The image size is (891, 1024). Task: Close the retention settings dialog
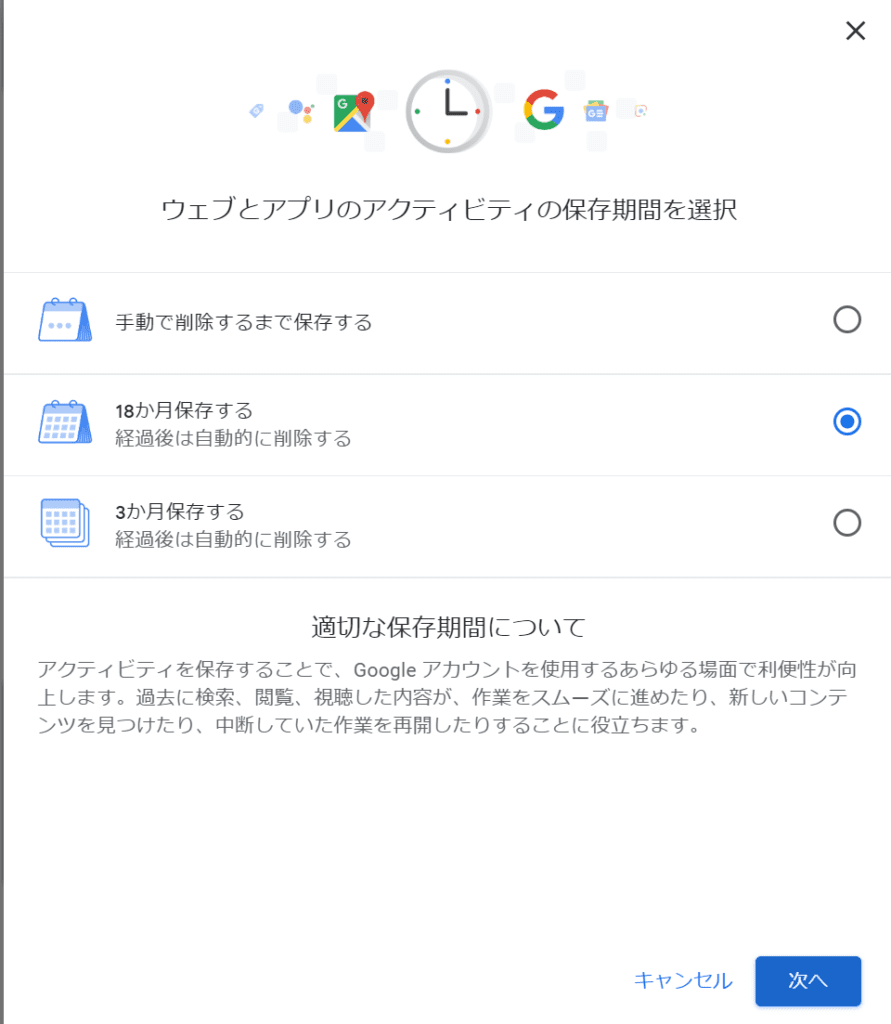click(856, 31)
